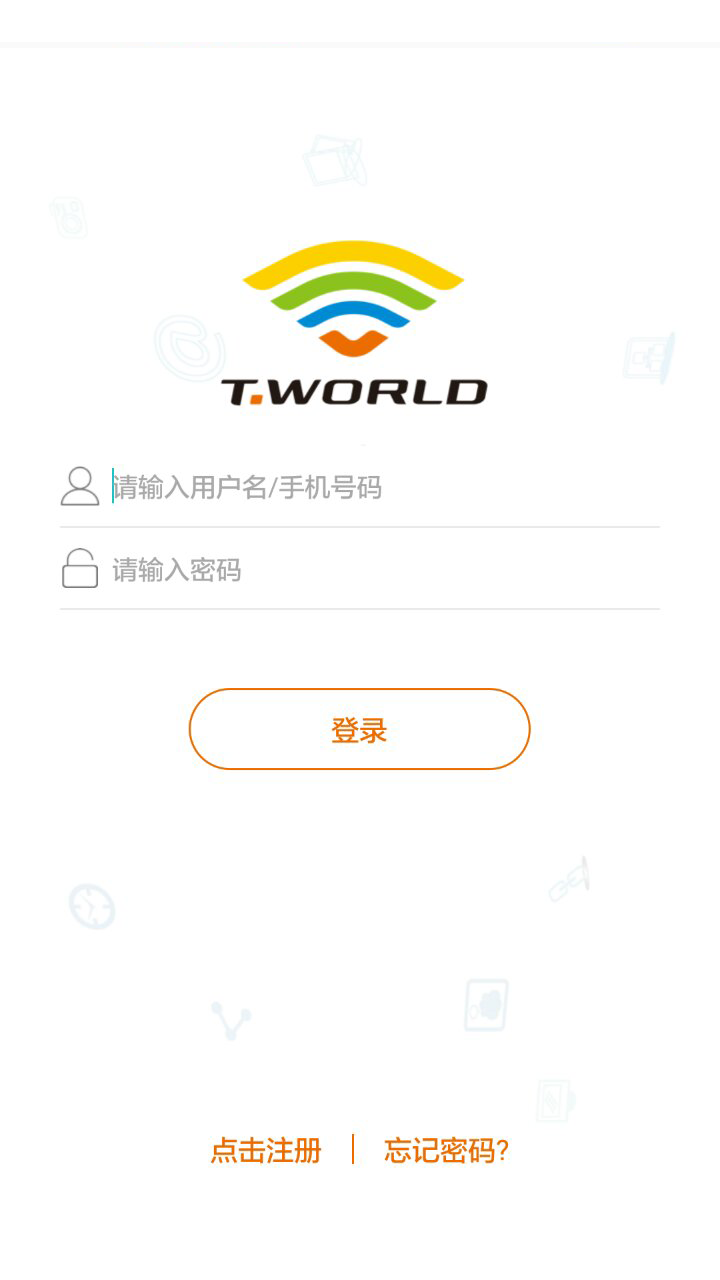This screenshot has width=720, height=1280.
Task: Open the 忘记密码? forgot password link
Action: click(x=447, y=1150)
